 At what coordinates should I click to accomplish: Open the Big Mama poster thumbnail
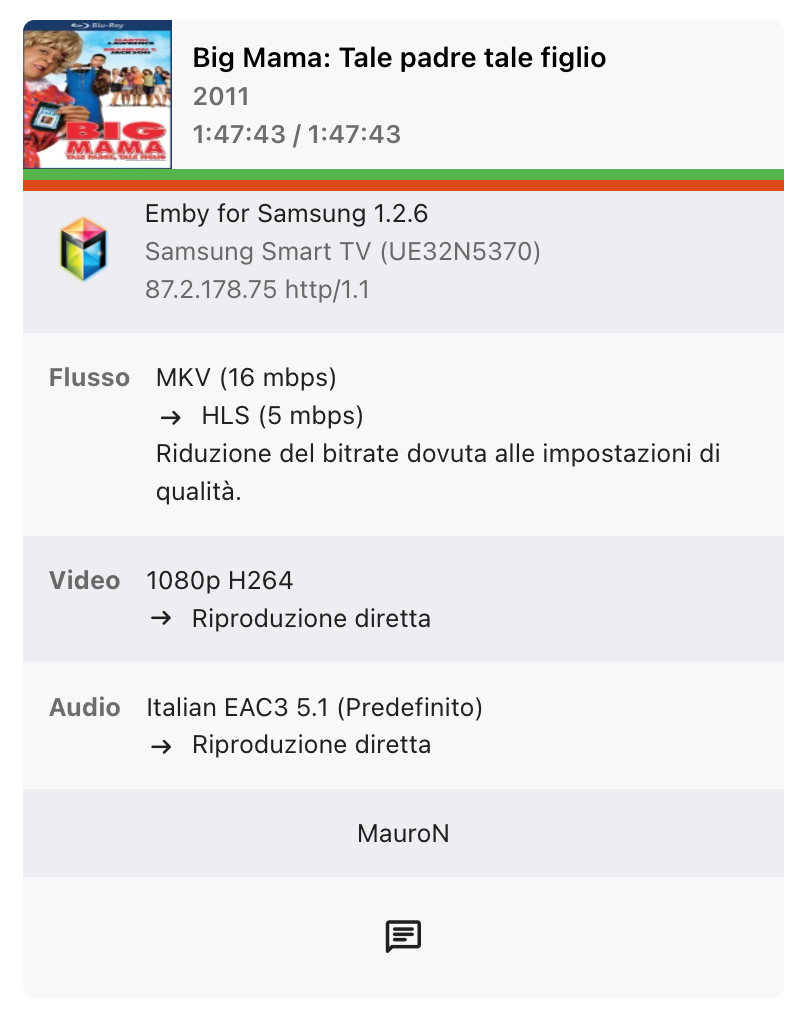tap(97, 94)
